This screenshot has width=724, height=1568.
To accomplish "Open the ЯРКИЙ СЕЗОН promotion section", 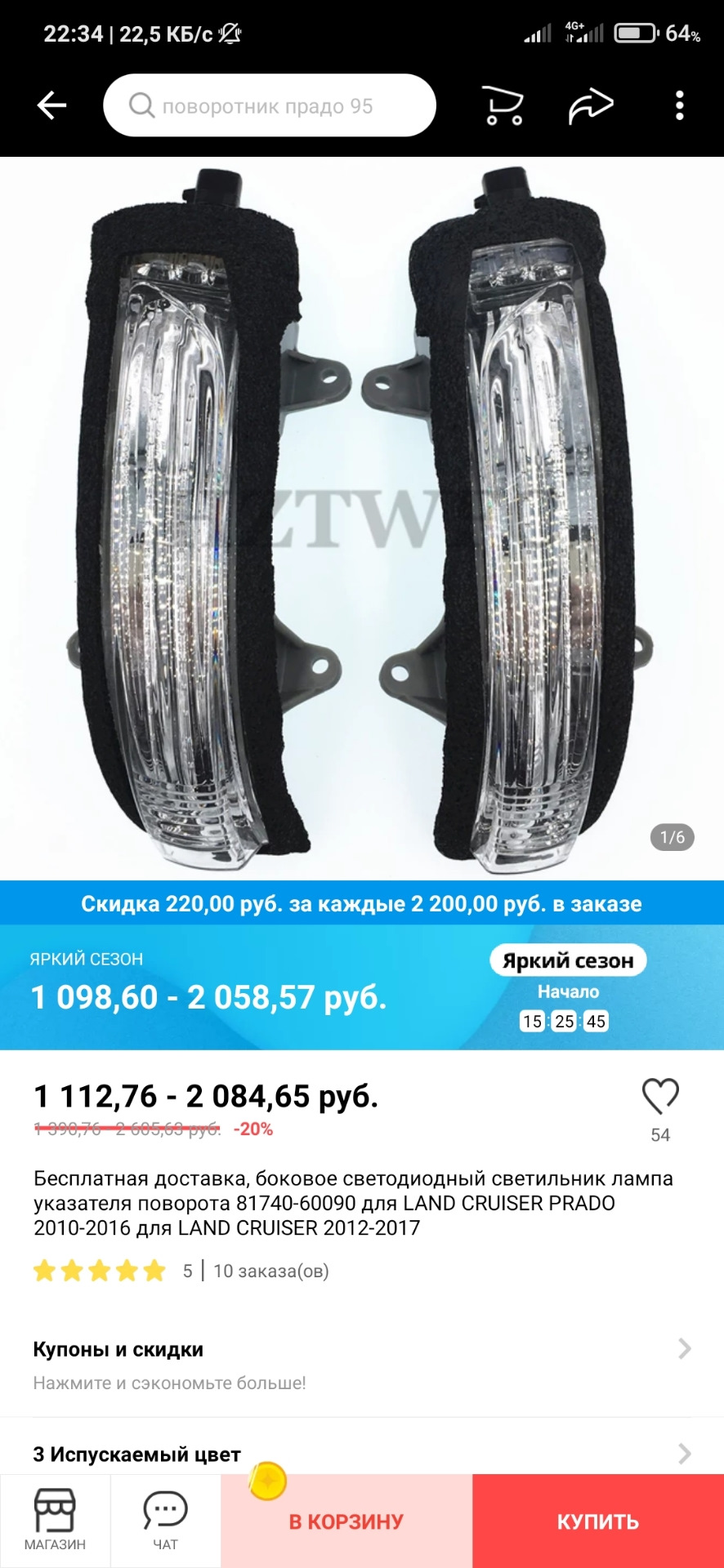I will [87, 960].
